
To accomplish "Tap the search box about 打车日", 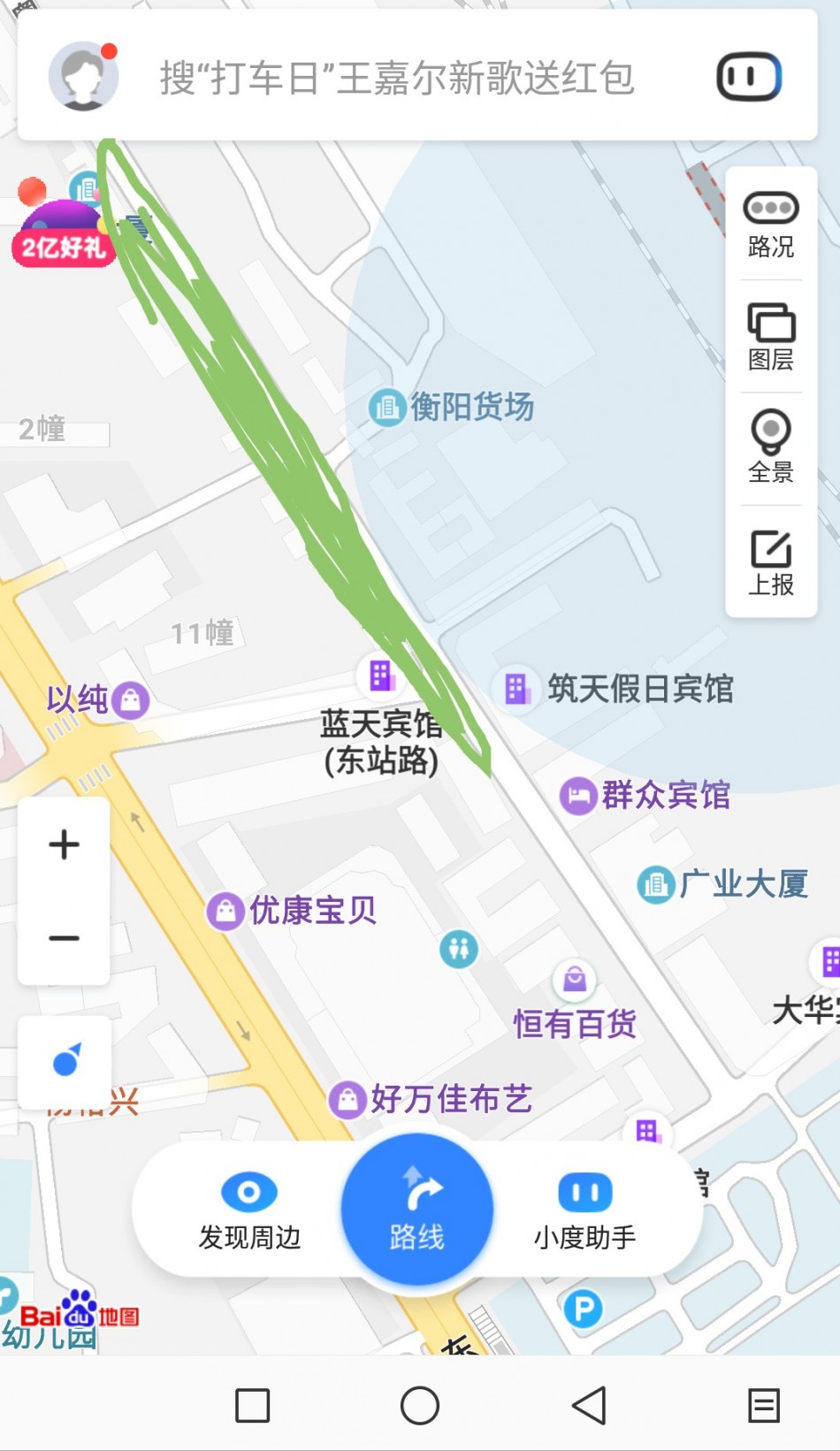I will point(396,78).
